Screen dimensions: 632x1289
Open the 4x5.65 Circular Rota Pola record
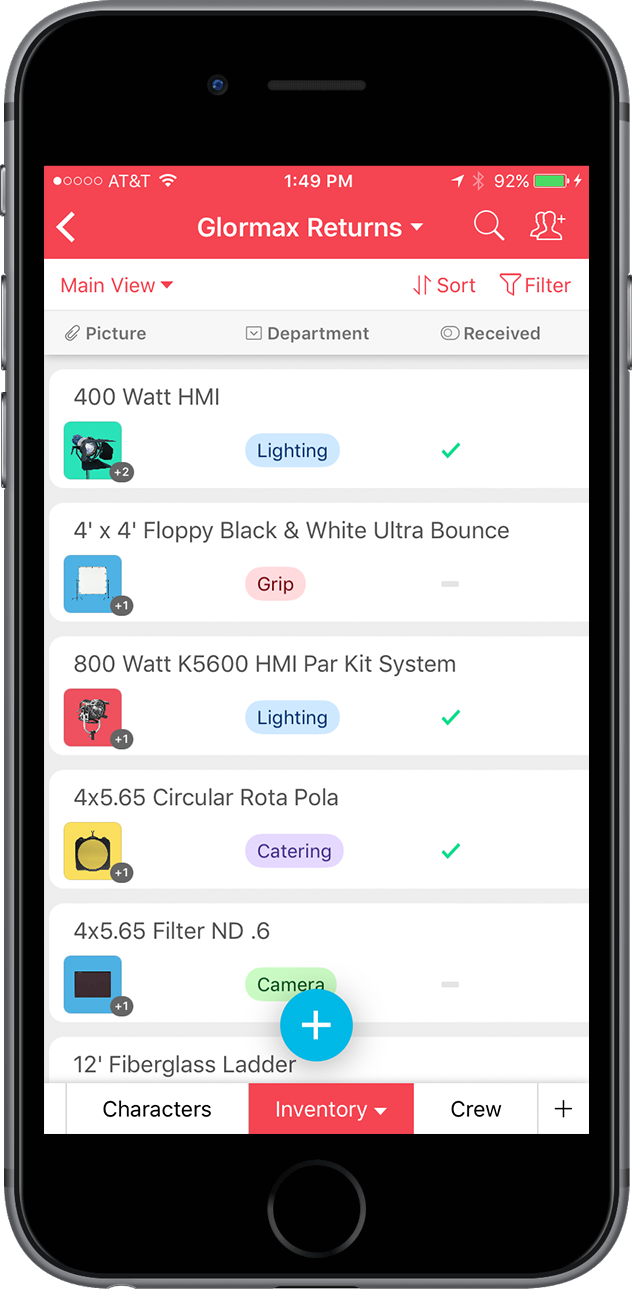coord(206,797)
